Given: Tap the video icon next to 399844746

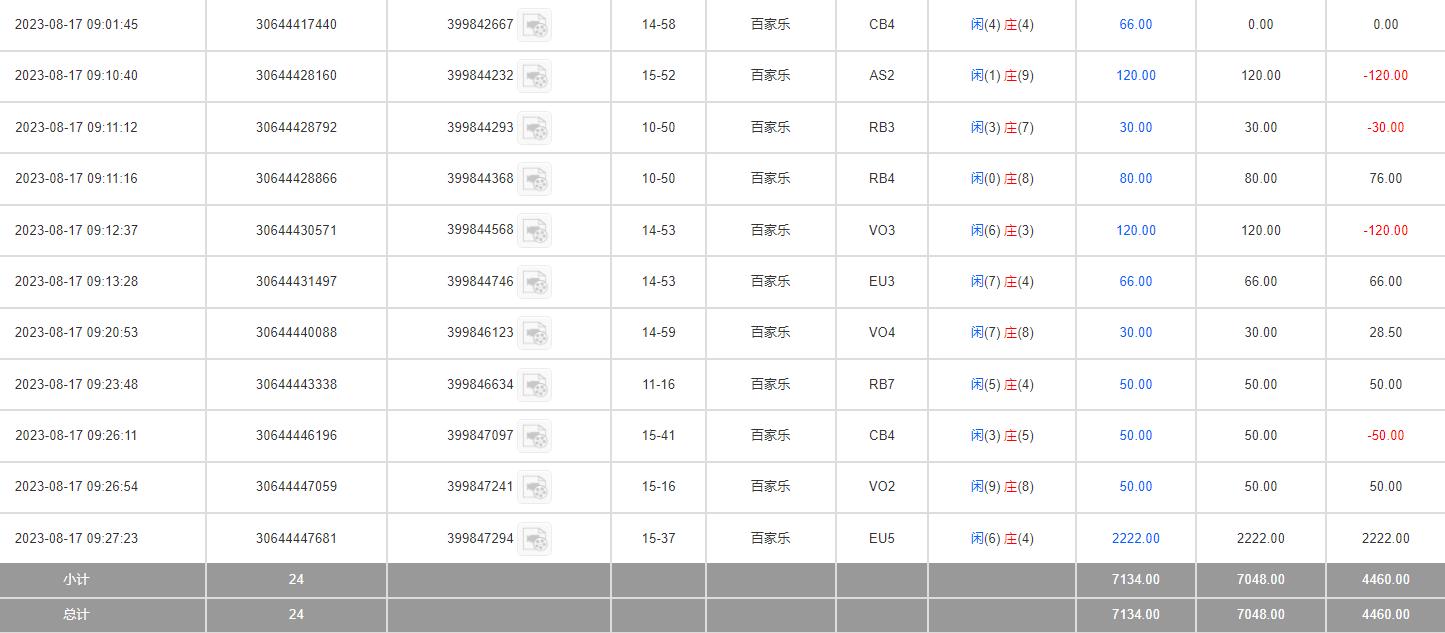Looking at the screenshot, I should 535,282.
